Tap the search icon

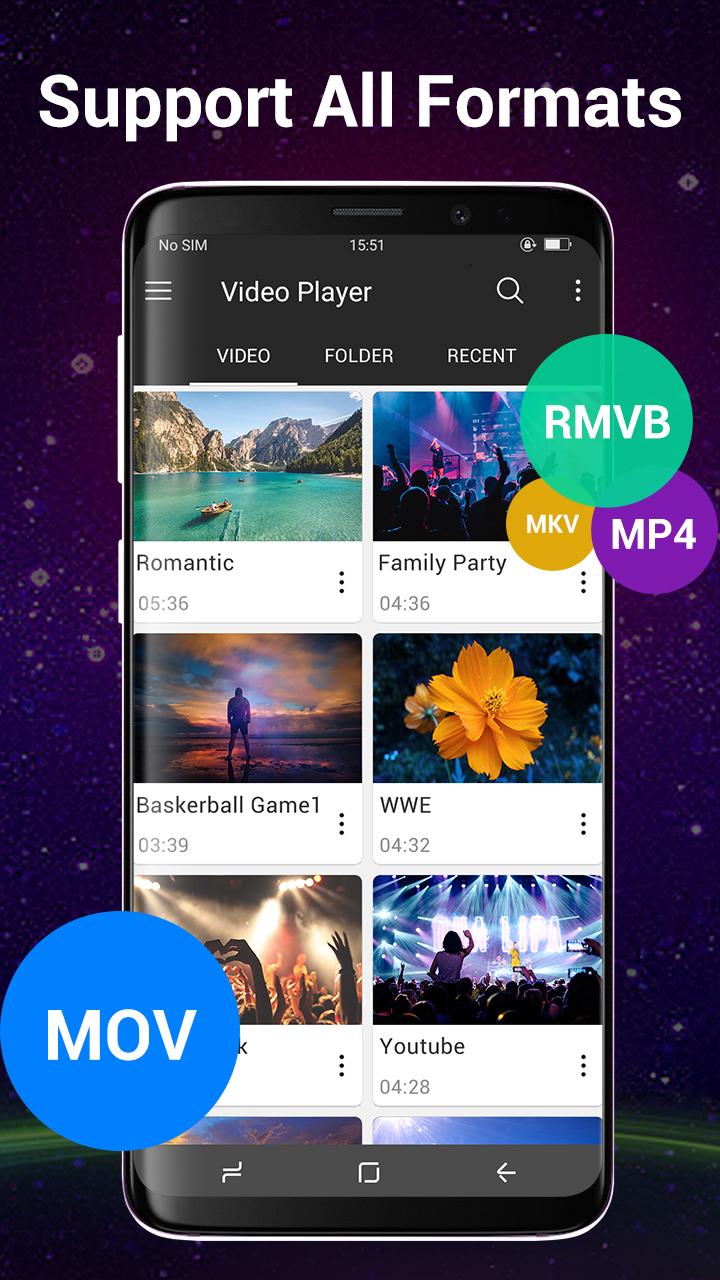(x=511, y=291)
